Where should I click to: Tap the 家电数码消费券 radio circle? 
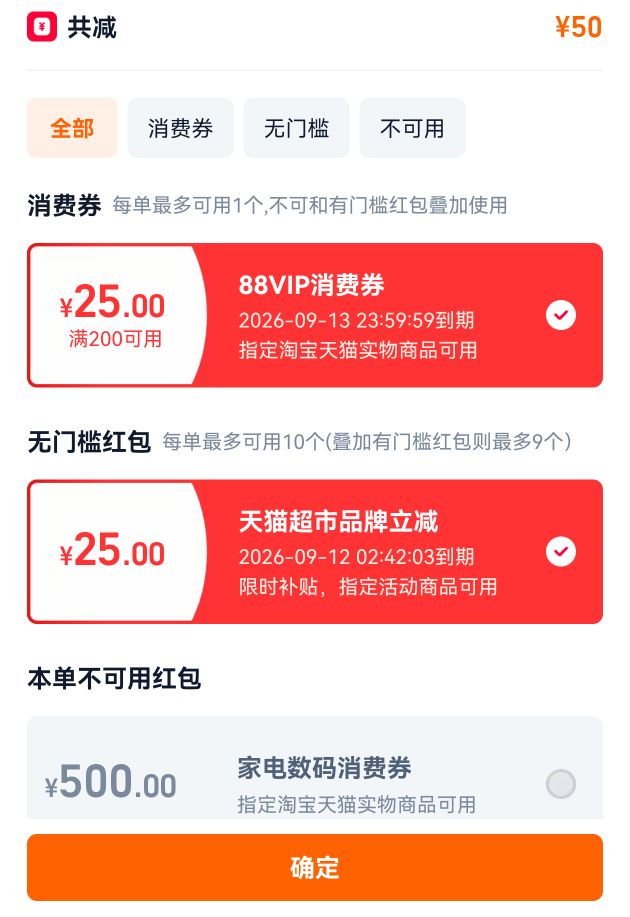(560, 784)
